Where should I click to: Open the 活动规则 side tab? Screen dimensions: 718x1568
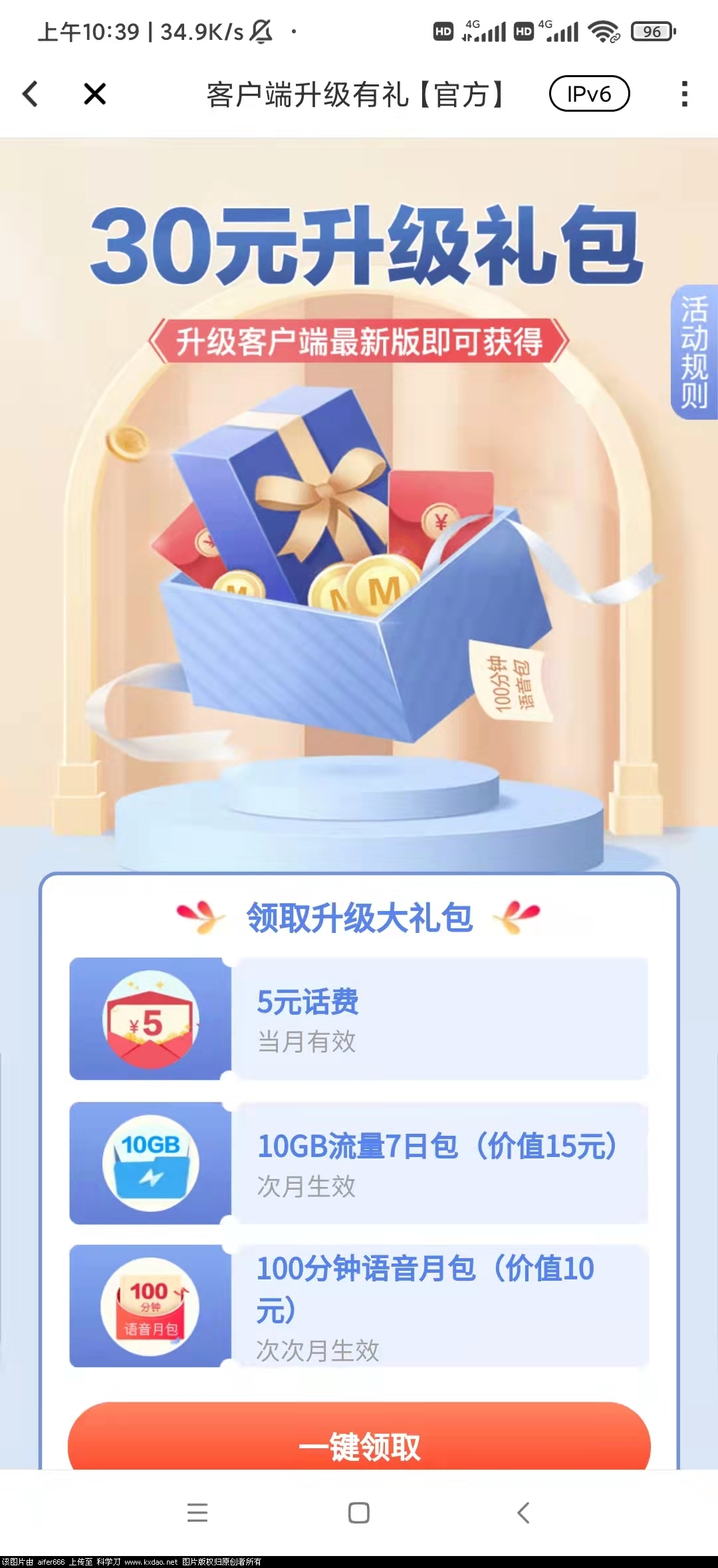[694, 352]
